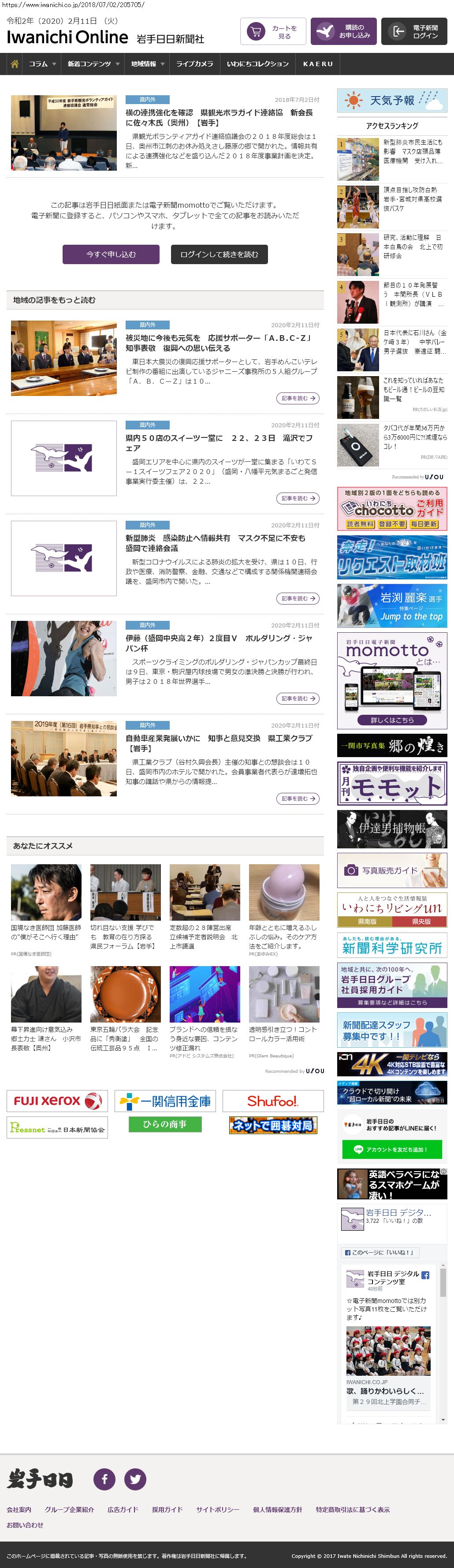Open the 写真販売ガイド banner
The image size is (454, 1568).
pyautogui.click(x=392, y=870)
